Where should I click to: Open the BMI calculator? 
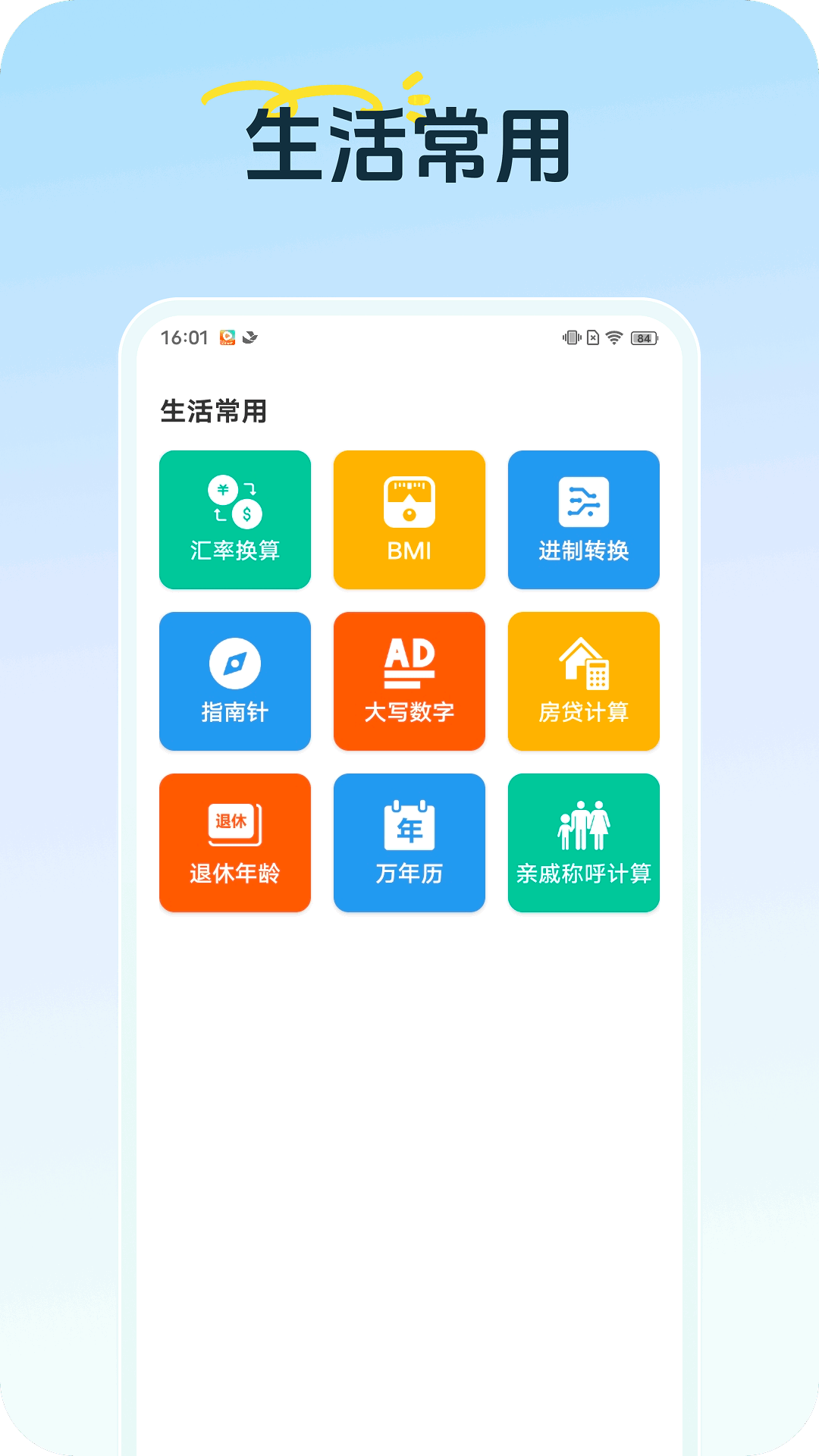pos(409,519)
